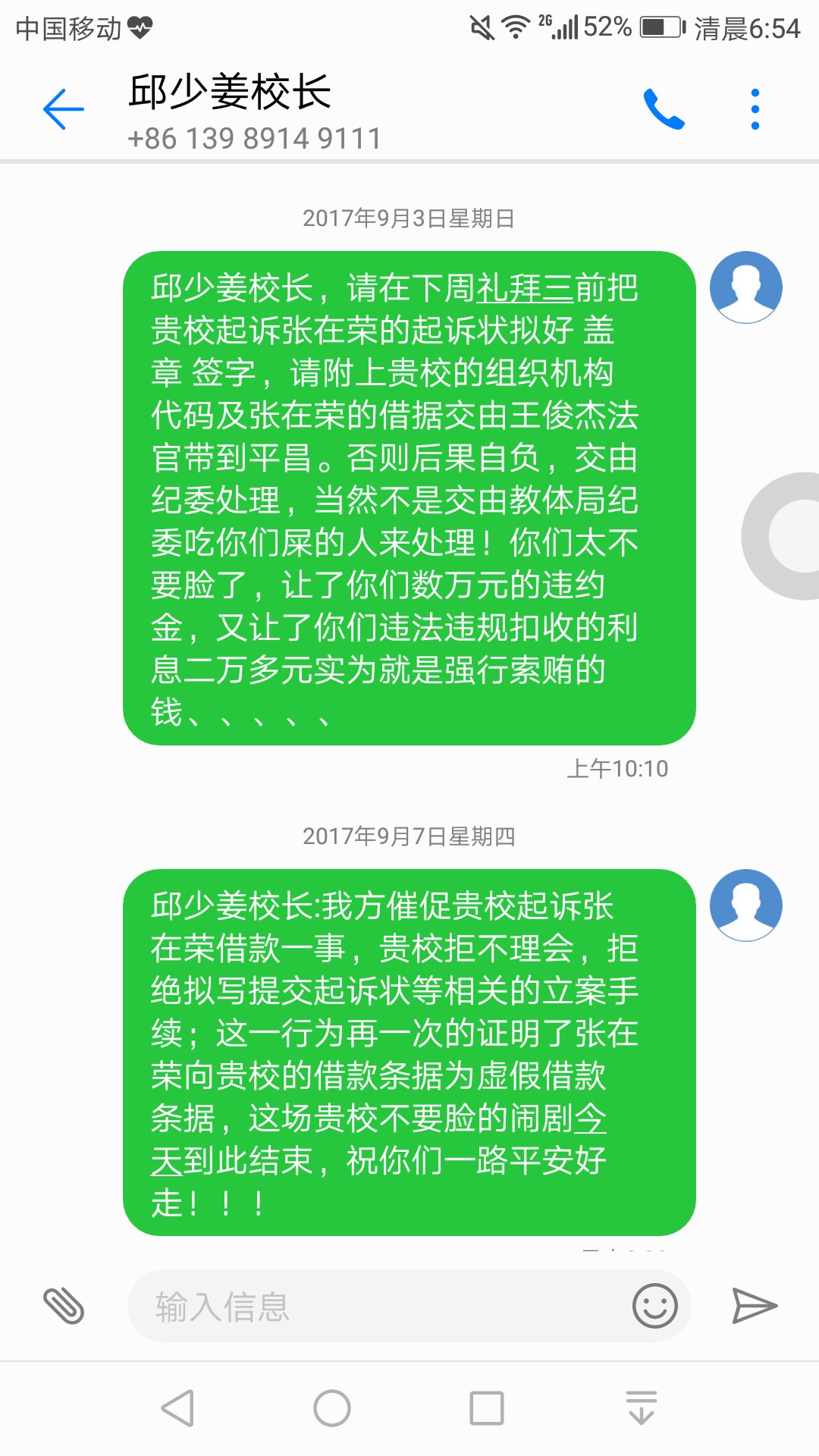This screenshot has height=1456, width=819.
Task: Open the emoji picker
Action: tap(654, 1306)
